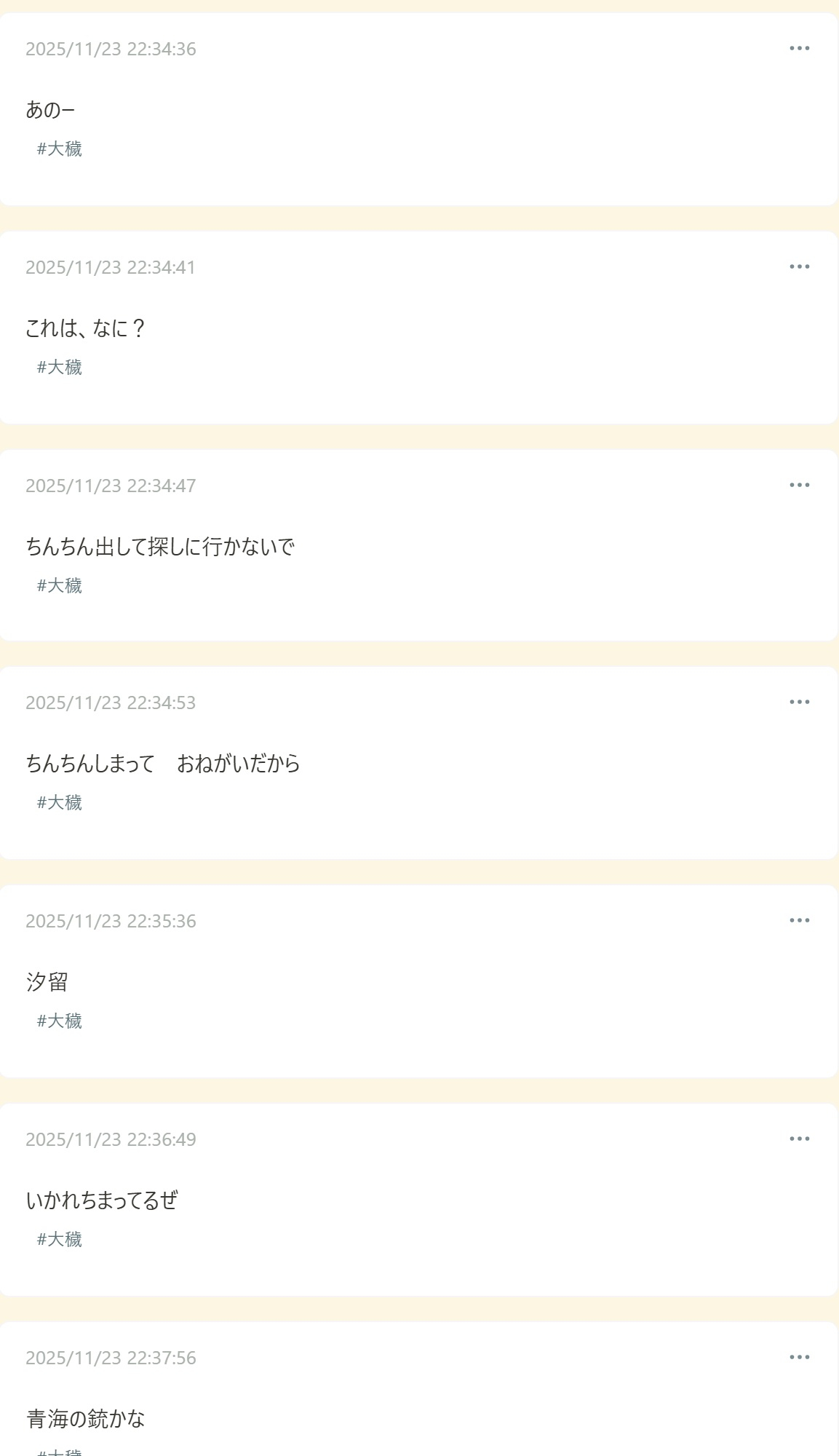The width and height of the screenshot is (839, 1456).
Task: Open the #大穢 hashtag under 汐留
Action: click(x=60, y=1021)
